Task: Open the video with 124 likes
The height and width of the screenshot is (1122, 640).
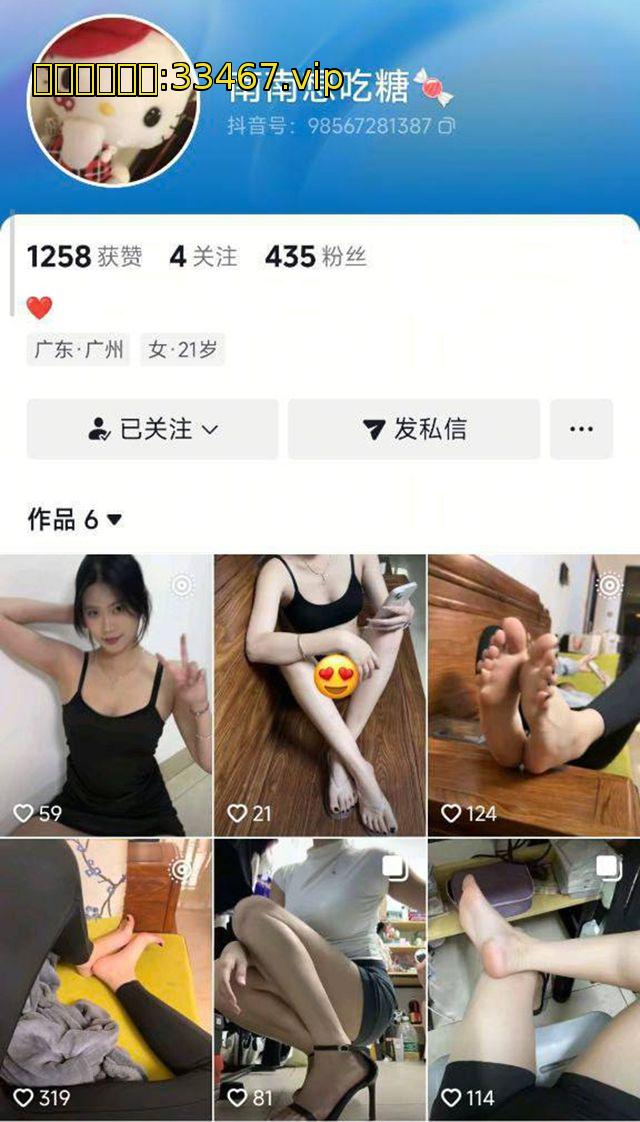Action: click(x=534, y=695)
